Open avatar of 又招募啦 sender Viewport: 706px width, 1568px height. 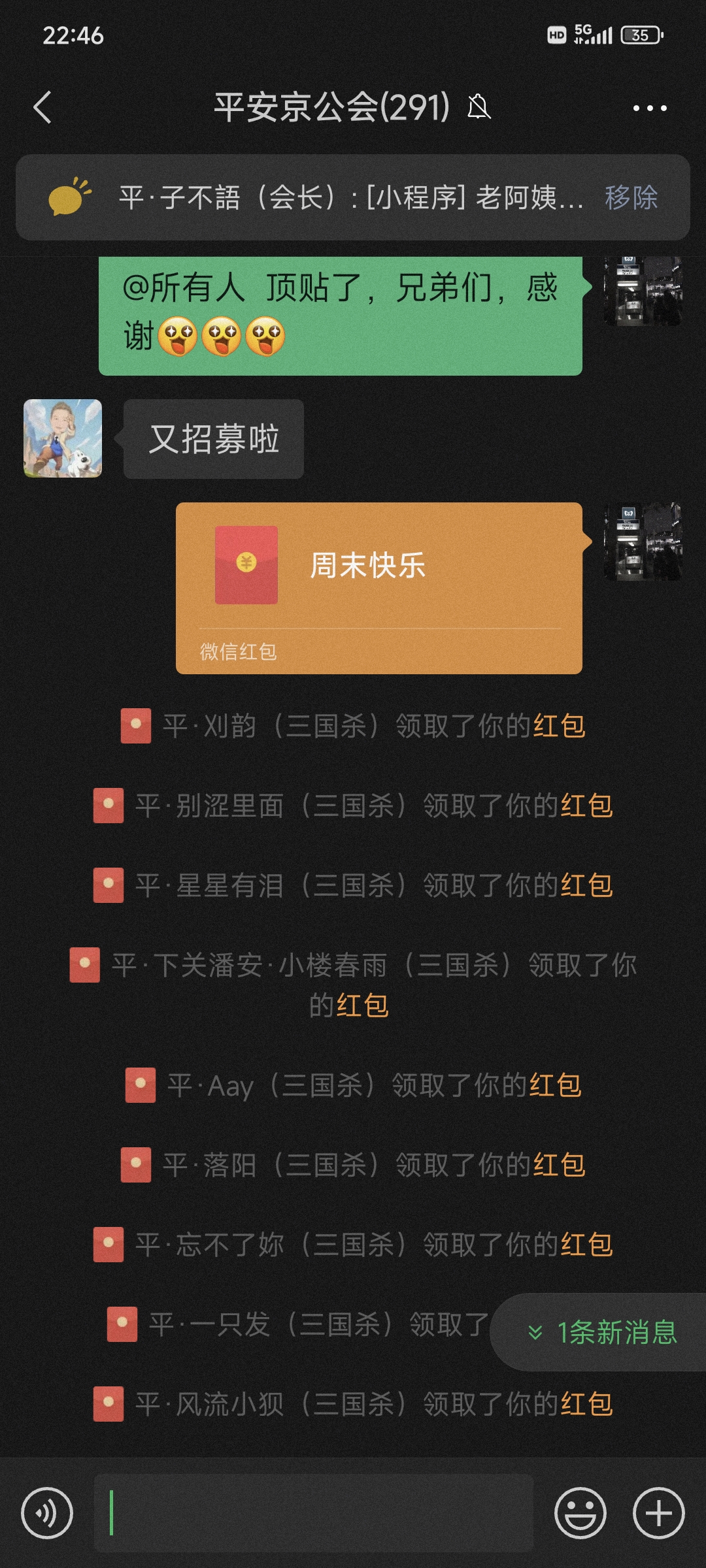pos(63,438)
